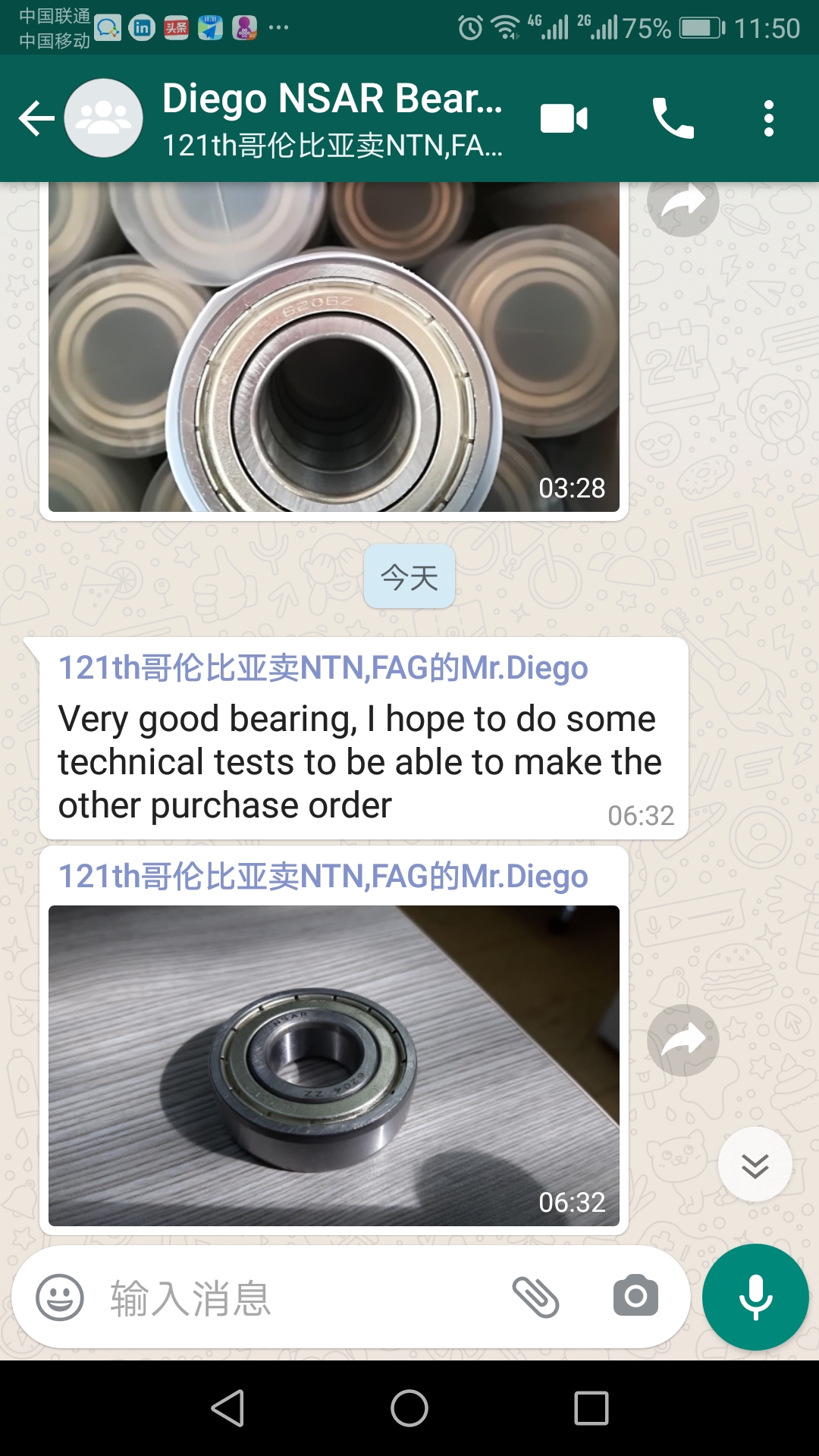Open the bearing photo sent at 06:32
819x1456 pixels.
334,1065
